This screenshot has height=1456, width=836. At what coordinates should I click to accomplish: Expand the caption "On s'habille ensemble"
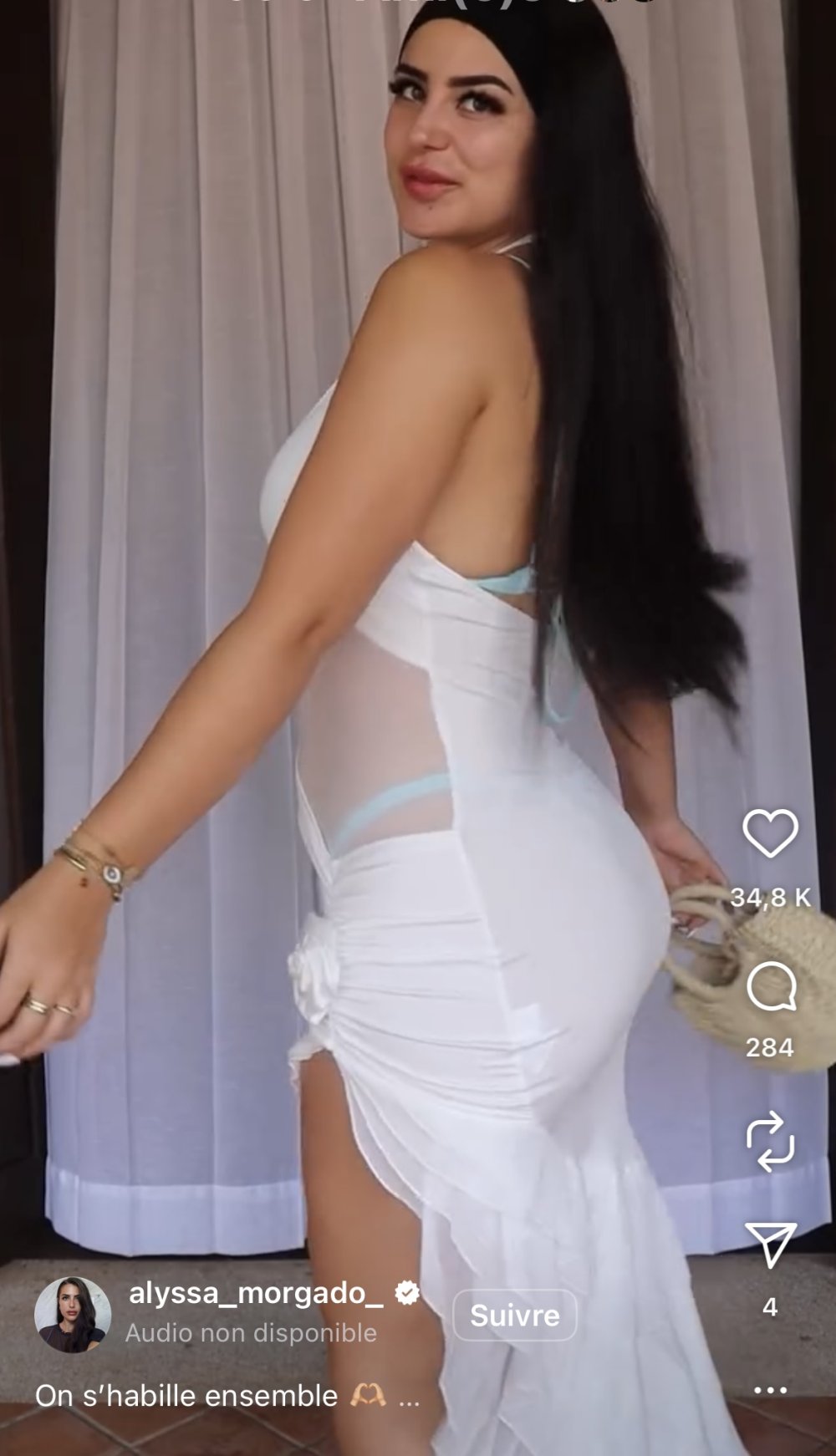pos(409,1397)
